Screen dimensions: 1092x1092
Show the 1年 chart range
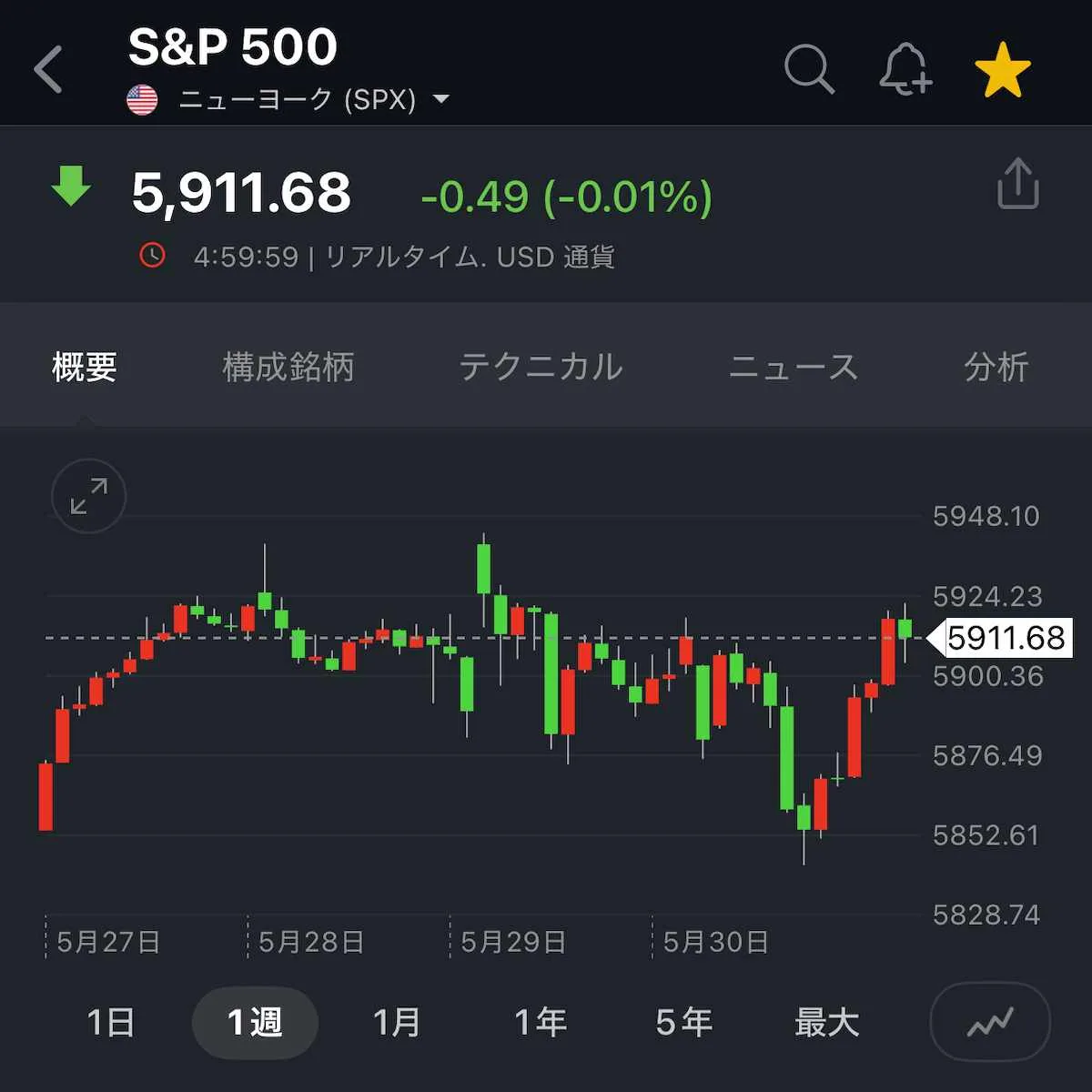click(x=541, y=1022)
